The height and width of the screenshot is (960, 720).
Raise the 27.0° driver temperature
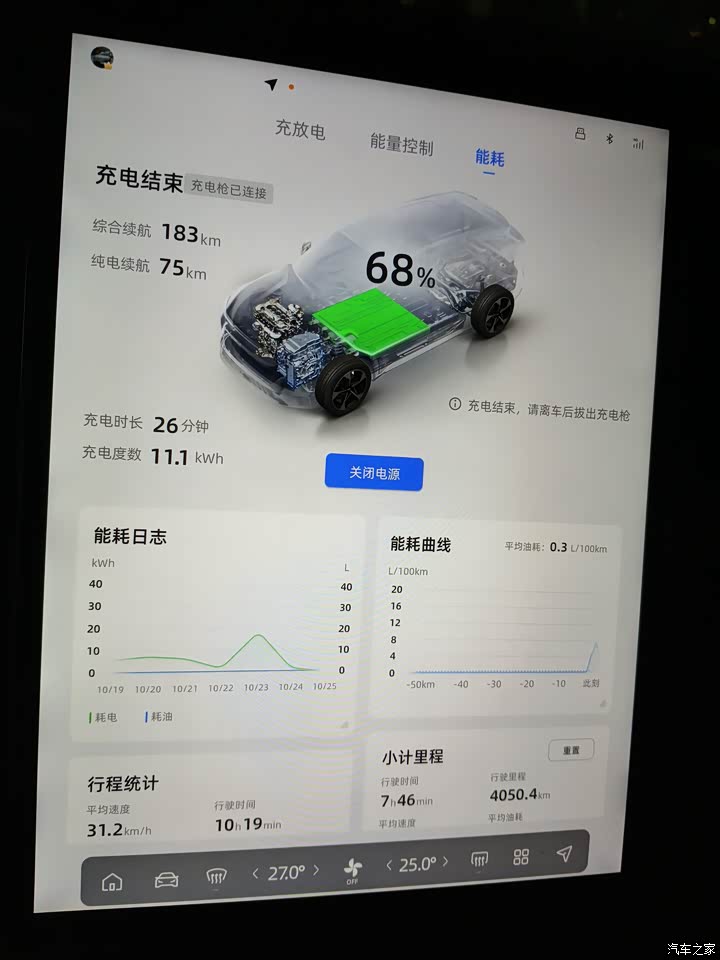click(316, 871)
